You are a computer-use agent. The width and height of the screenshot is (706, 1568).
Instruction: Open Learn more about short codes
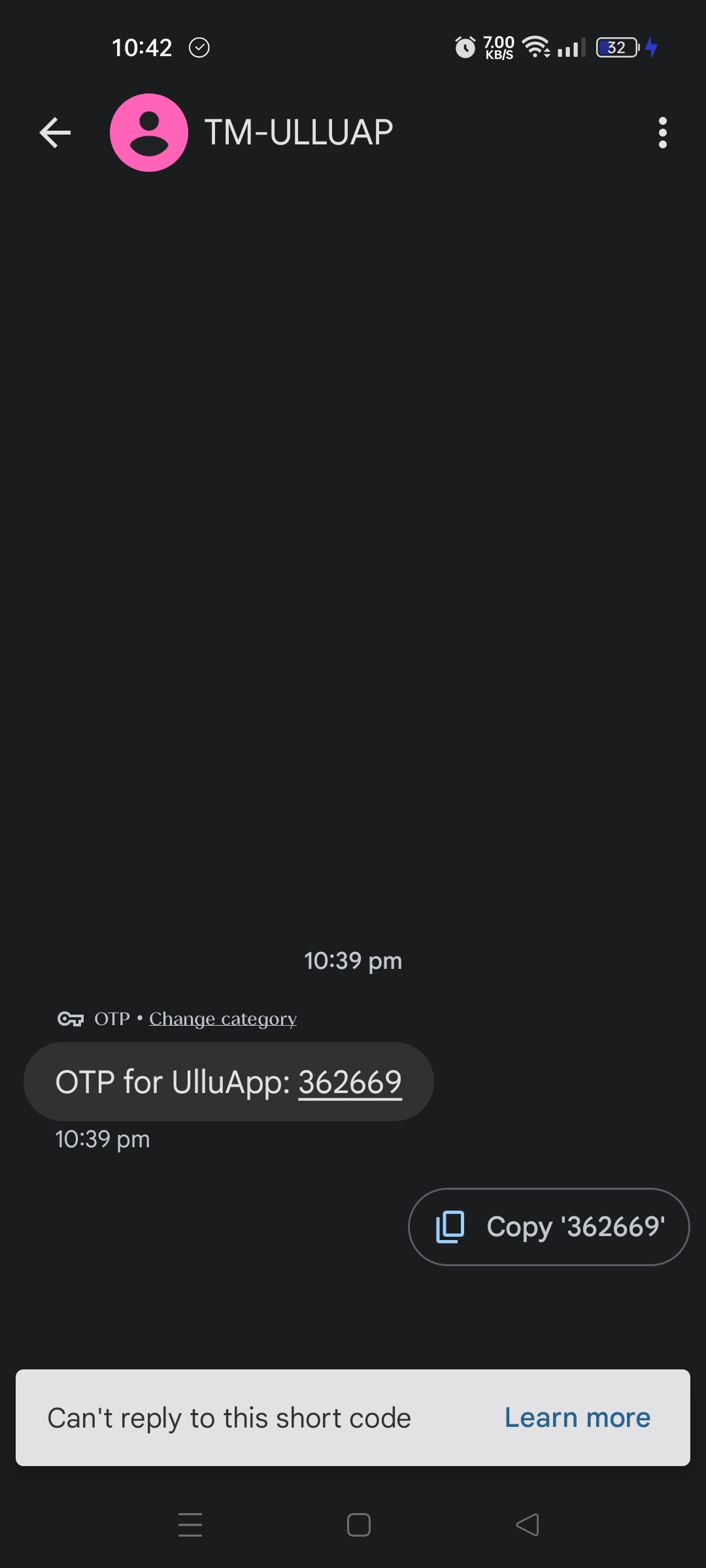pyautogui.click(x=577, y=1418)
